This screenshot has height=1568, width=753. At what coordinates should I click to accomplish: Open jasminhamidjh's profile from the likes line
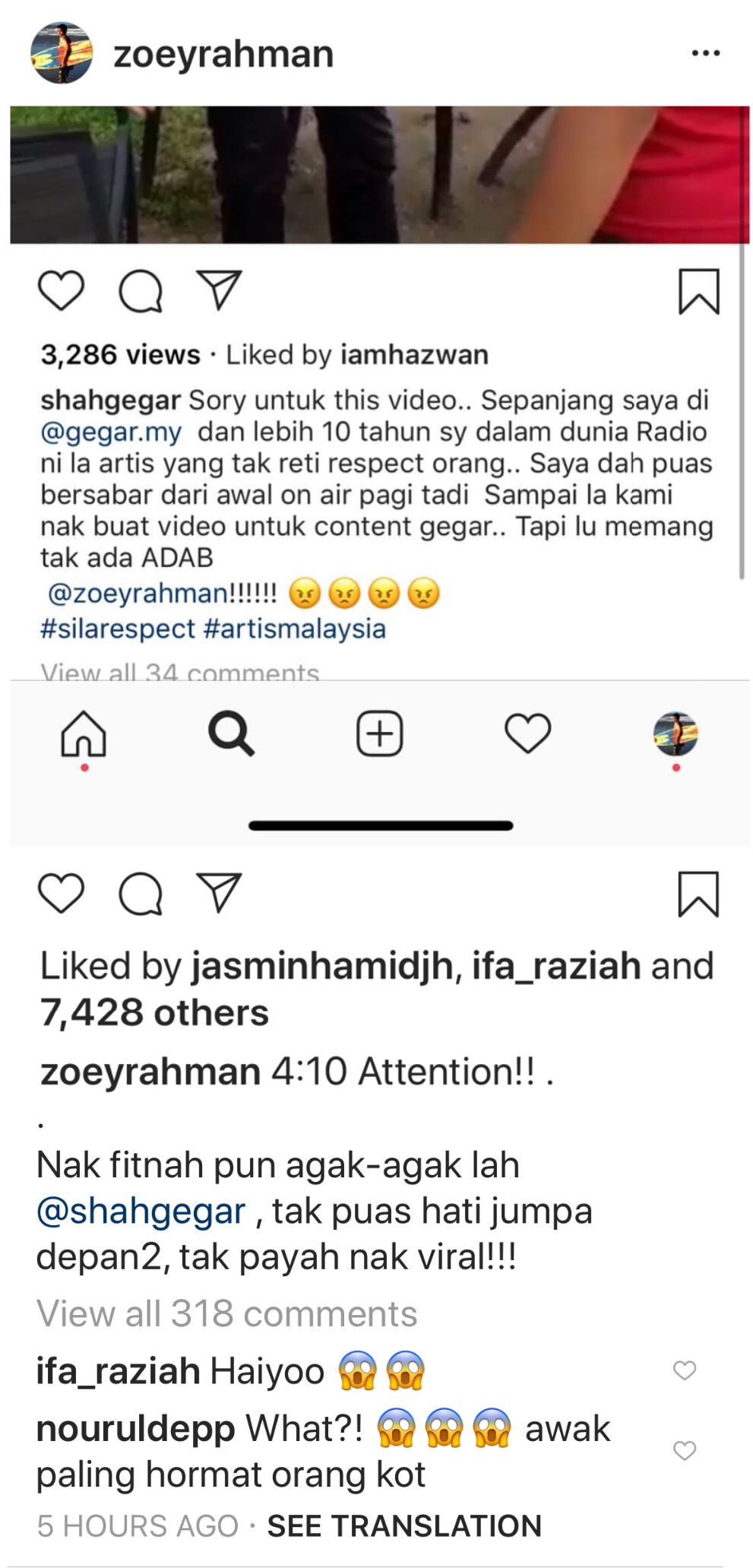(x=322, y=966)
